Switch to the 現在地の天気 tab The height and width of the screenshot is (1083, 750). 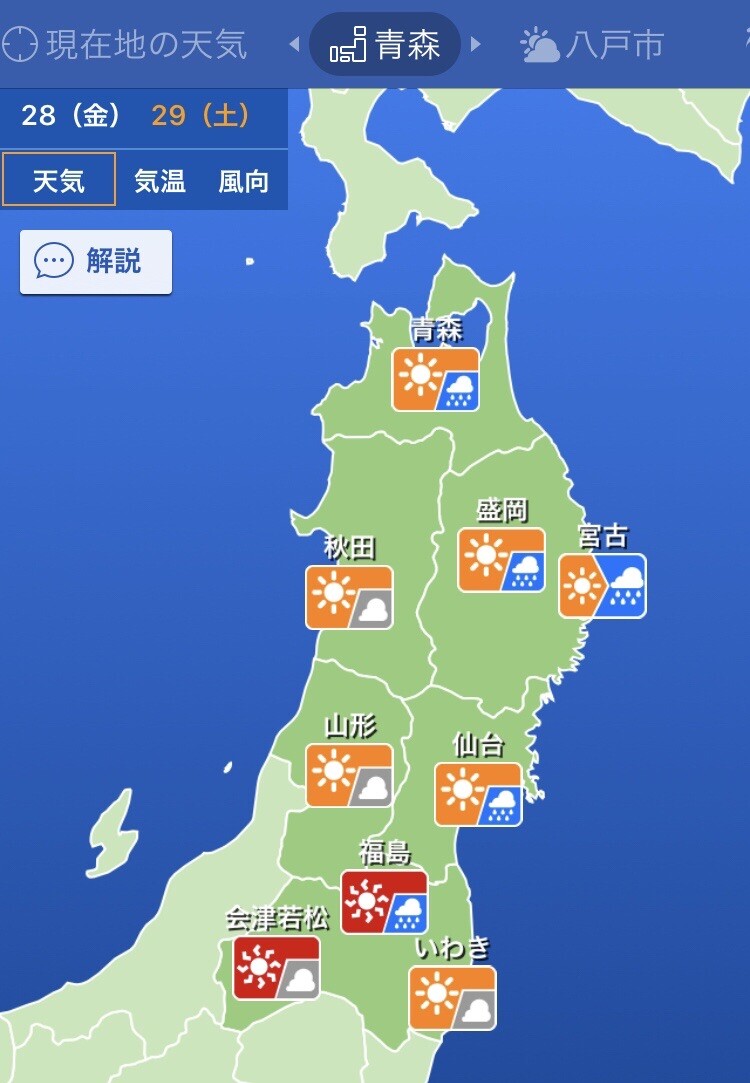point(125,45)
